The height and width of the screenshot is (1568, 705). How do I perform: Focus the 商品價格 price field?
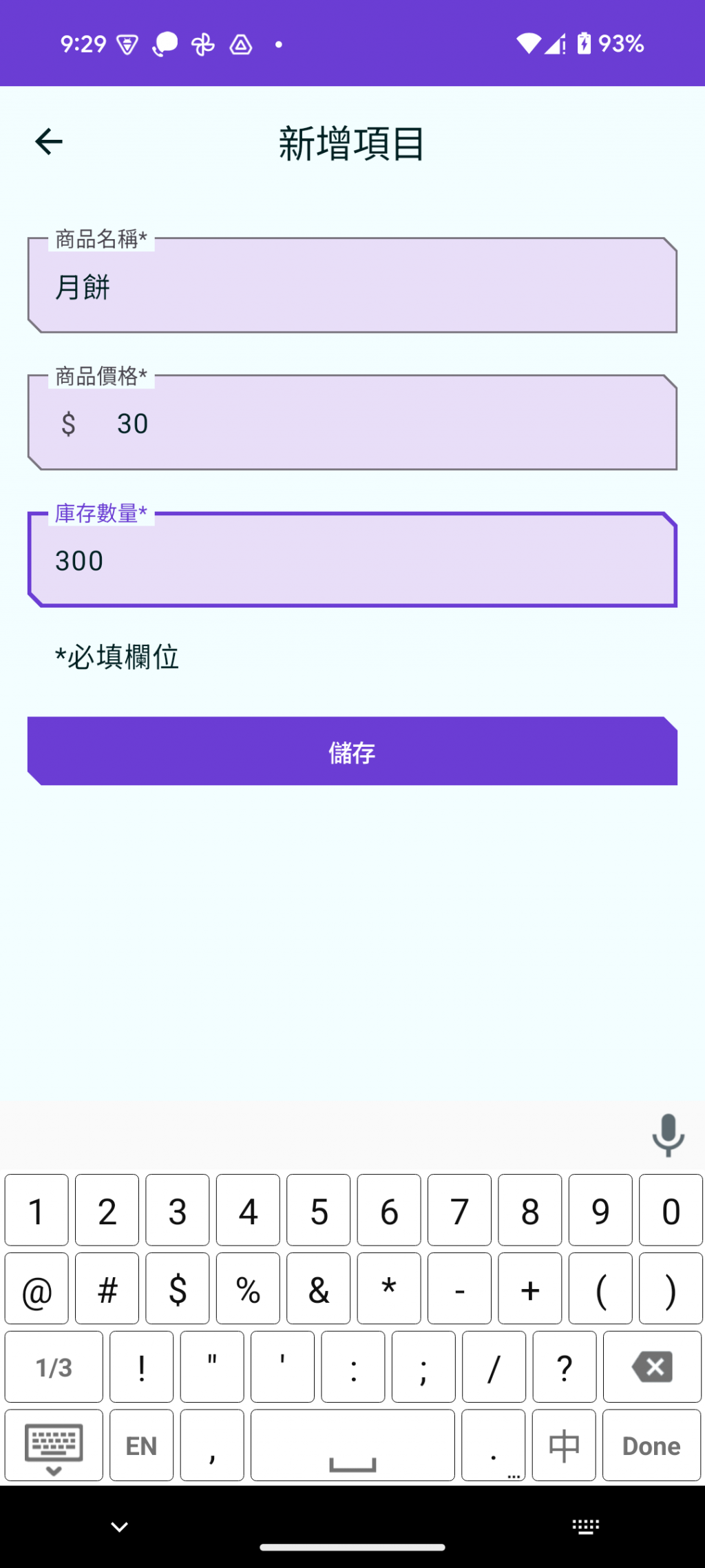(352, 423)
